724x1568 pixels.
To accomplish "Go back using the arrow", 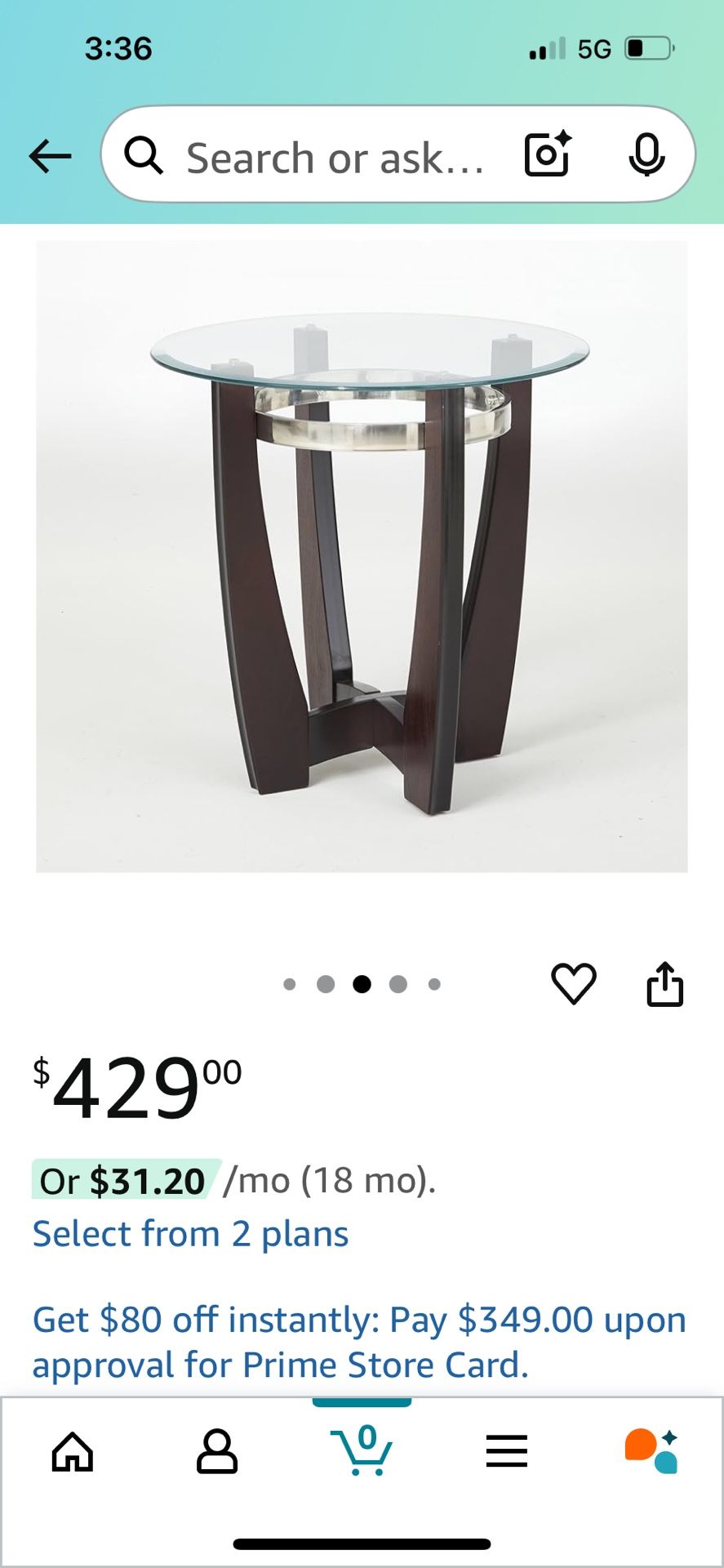I will point(50,156).
